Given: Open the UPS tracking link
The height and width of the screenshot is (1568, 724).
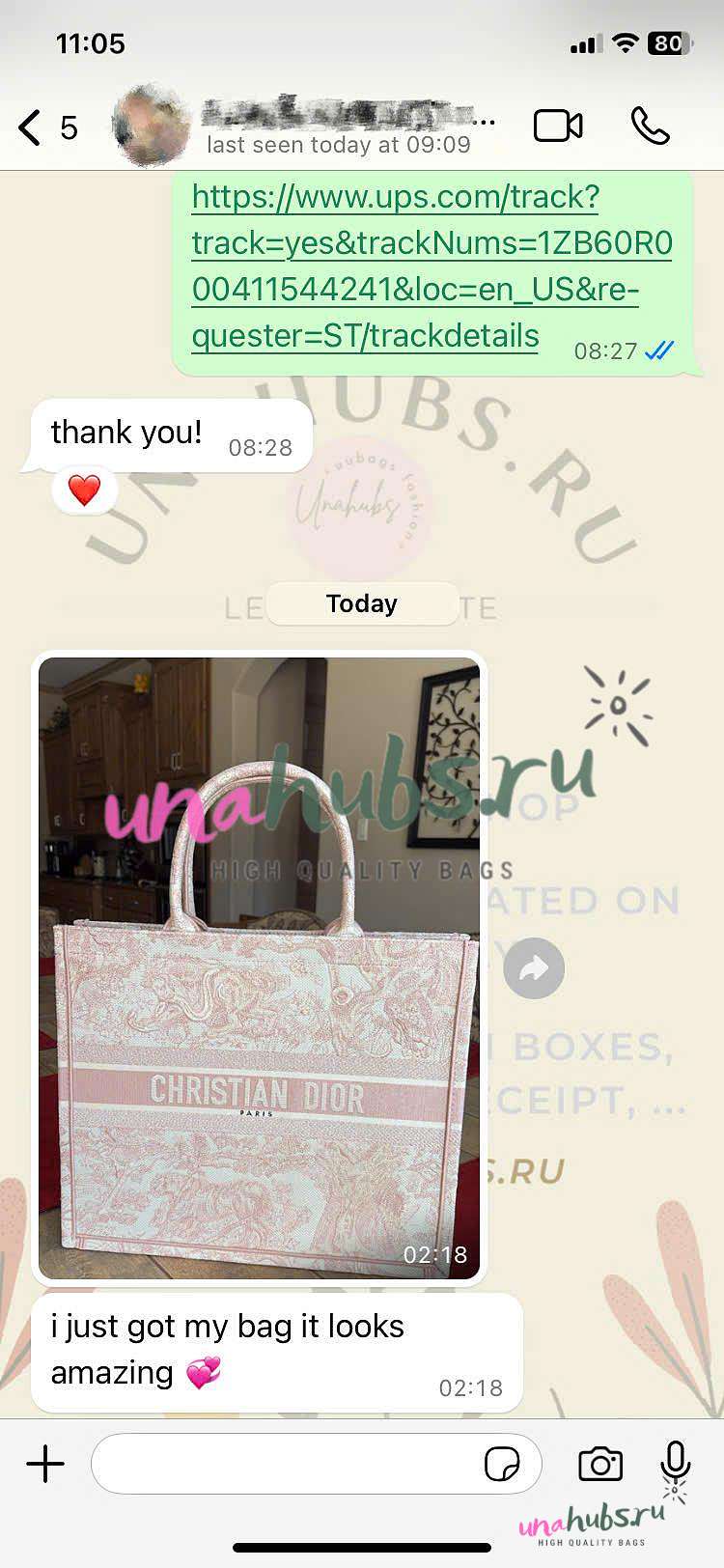Looking at the screenshot, I should tap(432, 266).
